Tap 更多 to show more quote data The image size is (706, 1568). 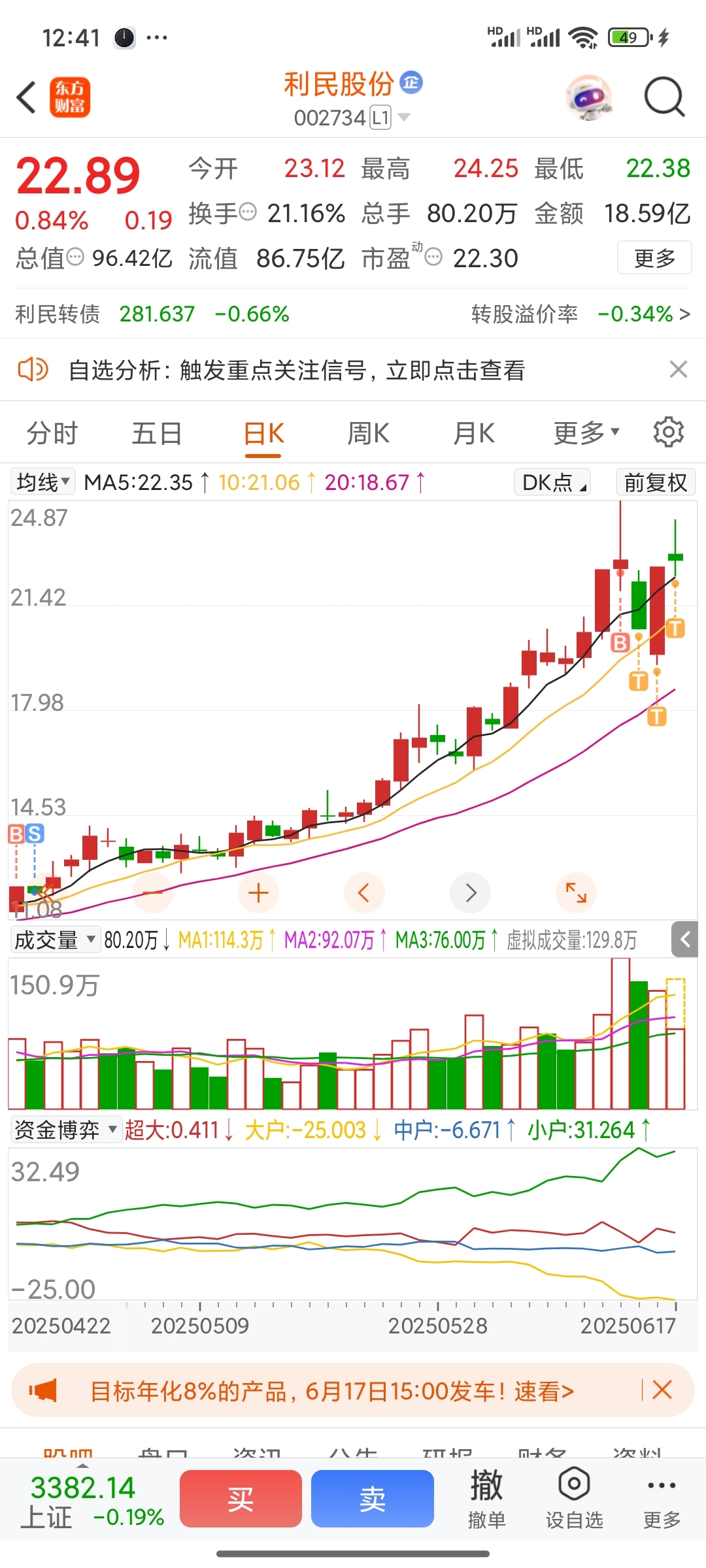(654, 258)
